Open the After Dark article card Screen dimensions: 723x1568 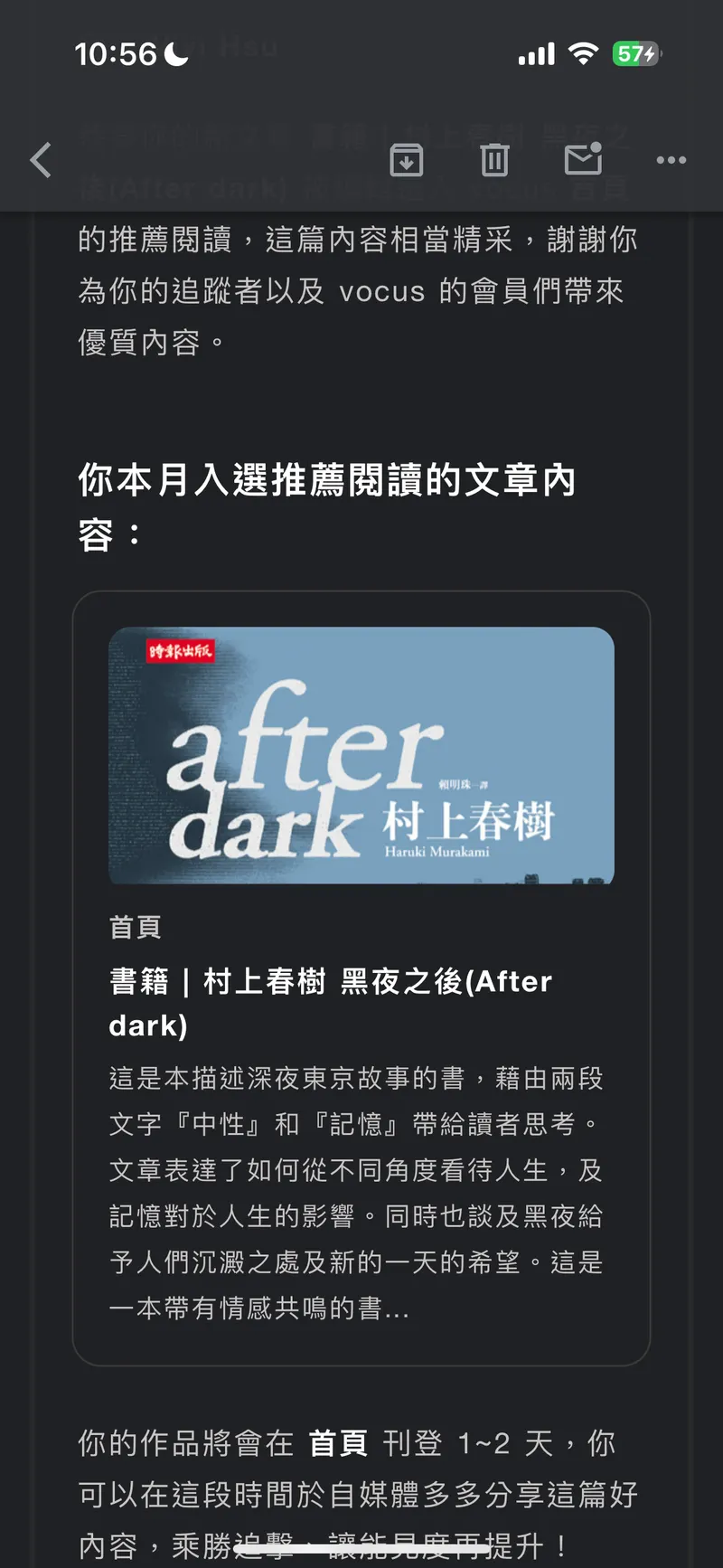point(361,977)
